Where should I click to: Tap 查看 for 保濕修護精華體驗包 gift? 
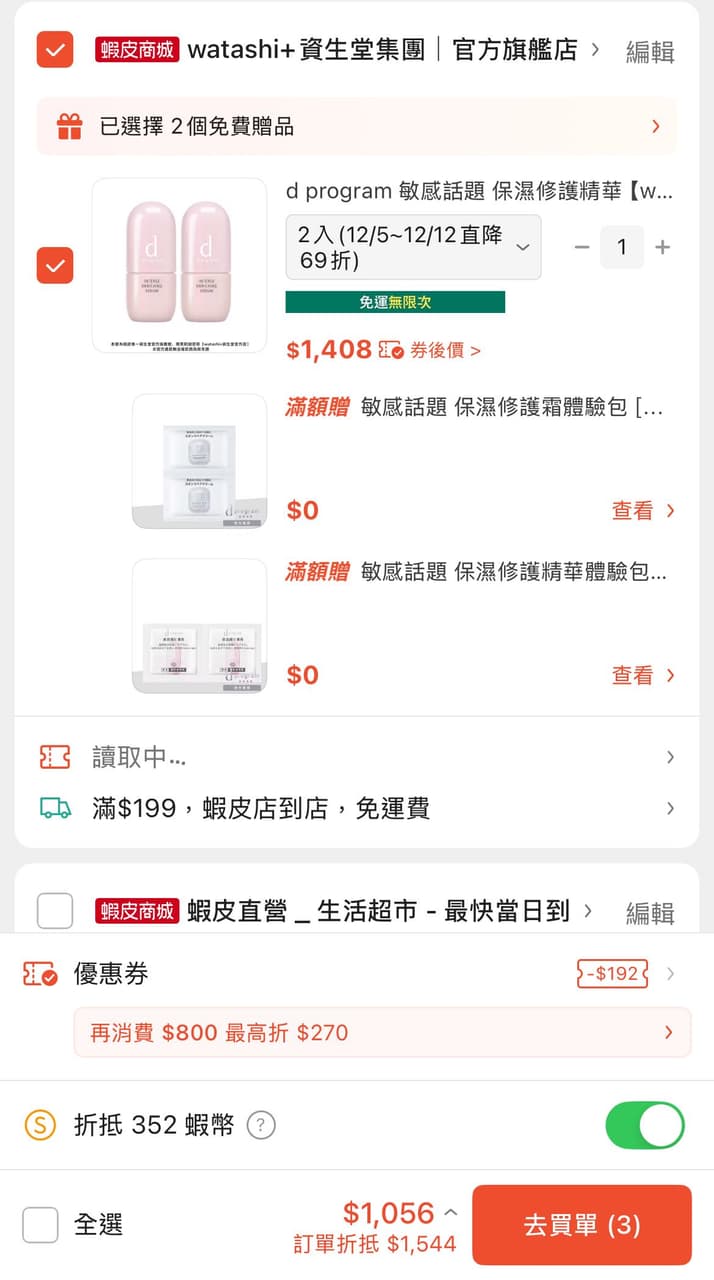point(644,676)
